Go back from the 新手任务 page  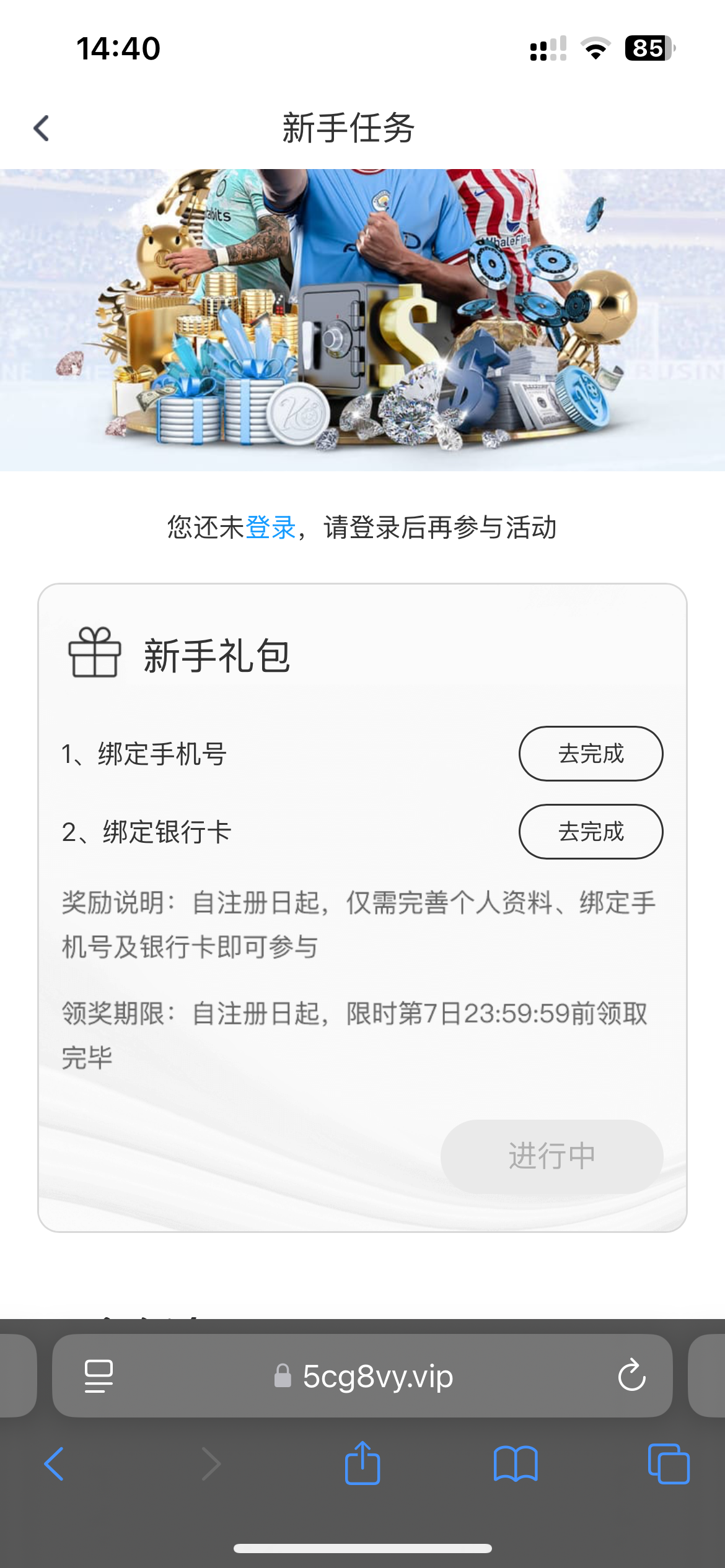click(x=42, y=128)
